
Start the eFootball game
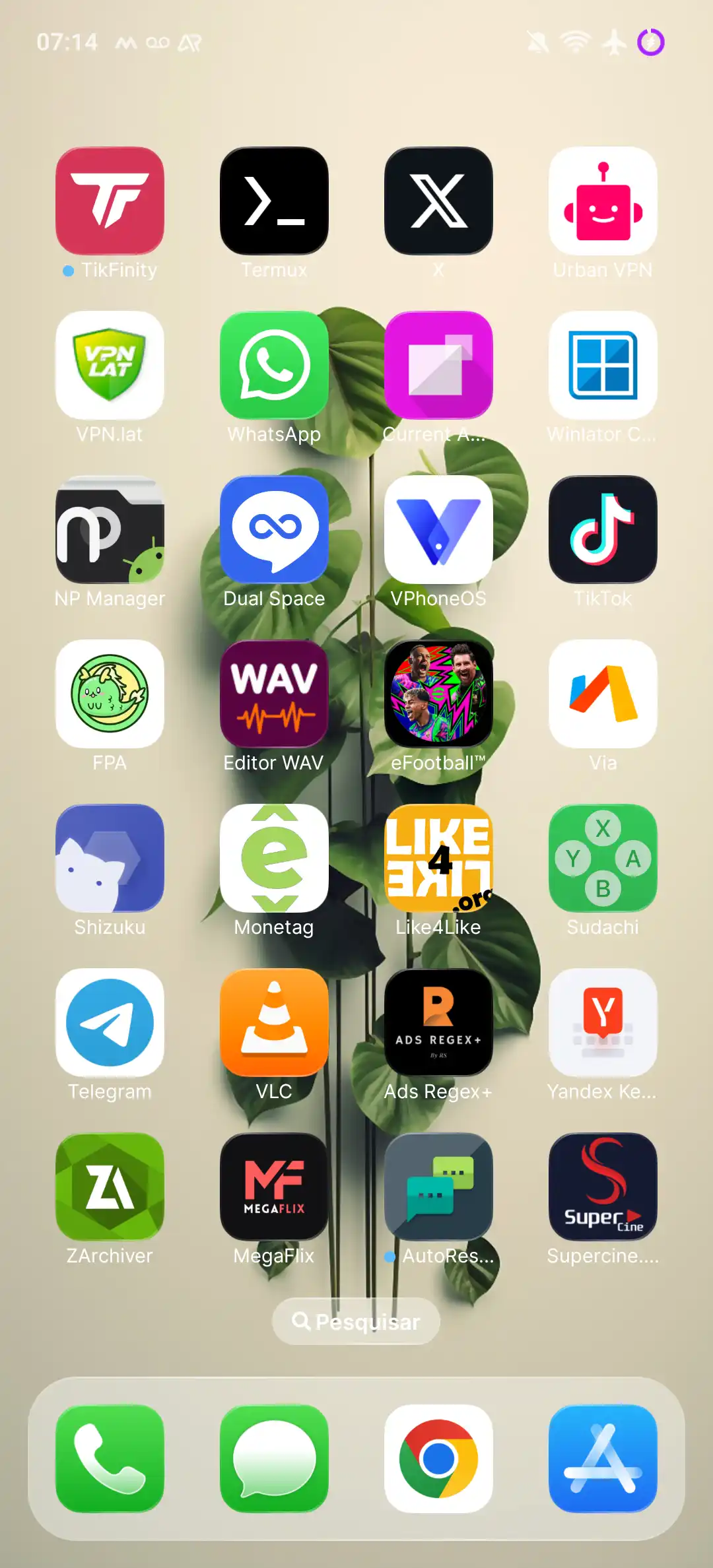(438, 694)
